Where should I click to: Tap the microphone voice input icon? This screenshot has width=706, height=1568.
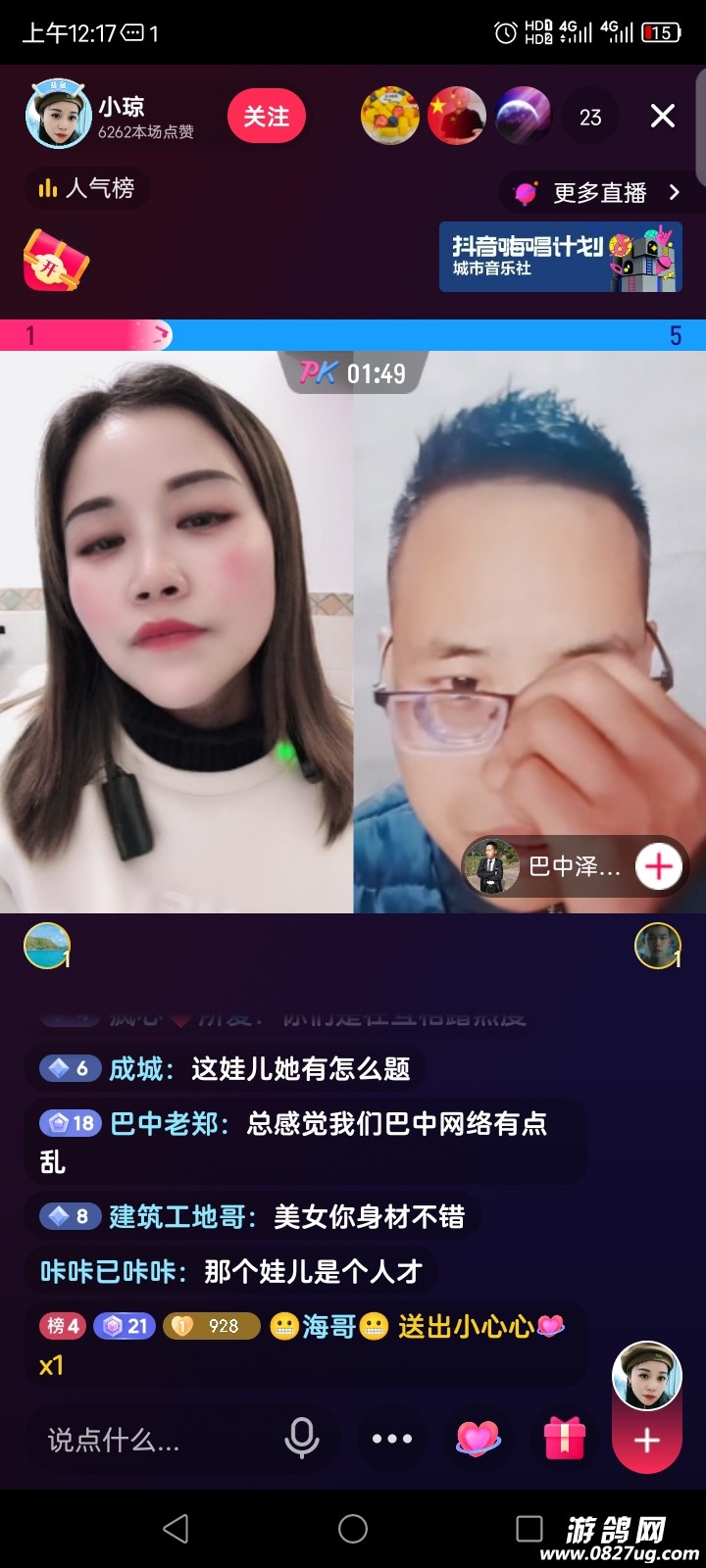[301, 1439]
